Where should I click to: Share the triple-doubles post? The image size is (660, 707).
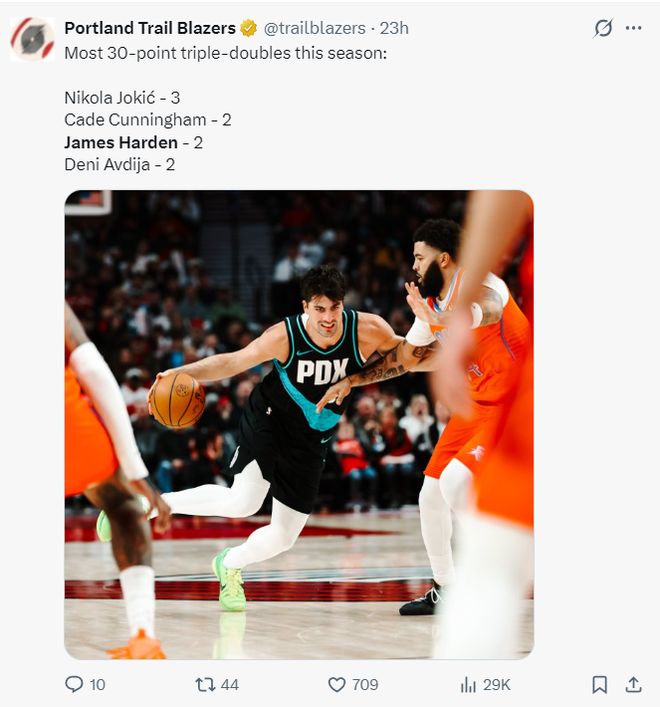tap(633, 684)
